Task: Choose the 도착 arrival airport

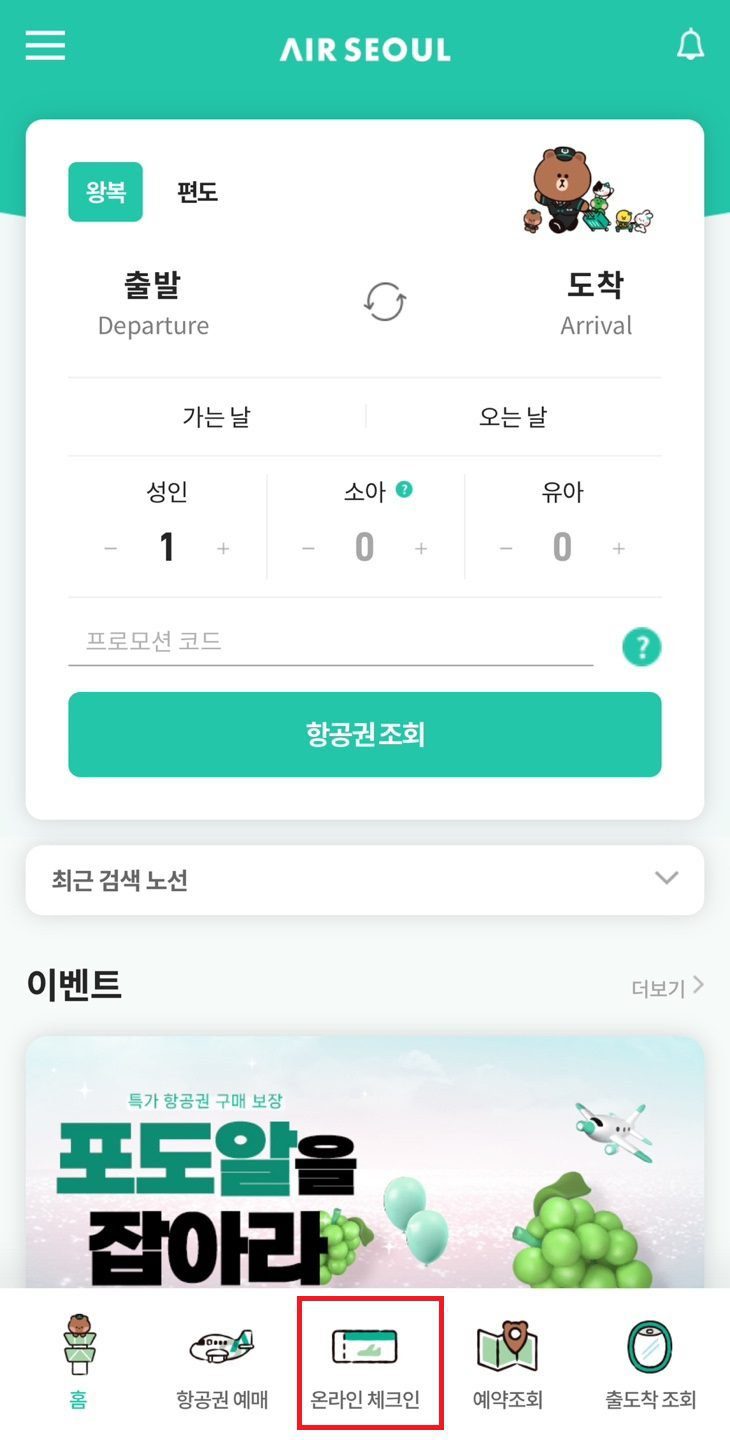Action: [x=596, y=302]
